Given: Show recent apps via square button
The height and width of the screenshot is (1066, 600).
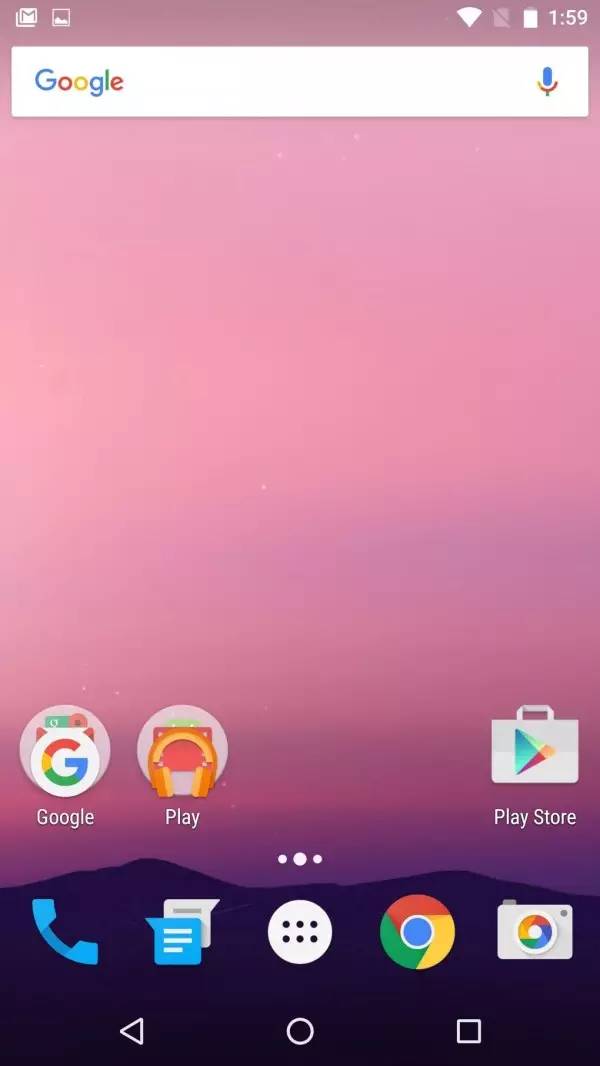Looking at the screenshot, I should point(468,1031).
